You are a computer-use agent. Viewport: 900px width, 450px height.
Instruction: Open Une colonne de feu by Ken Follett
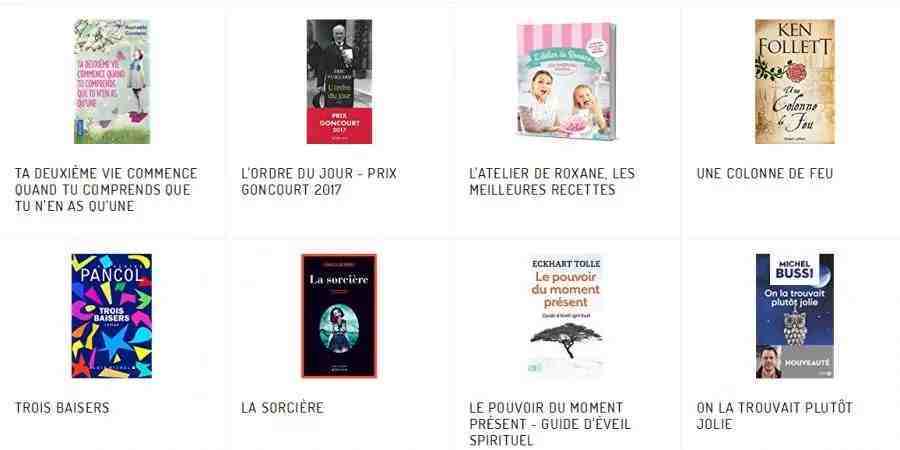point(794,81)
